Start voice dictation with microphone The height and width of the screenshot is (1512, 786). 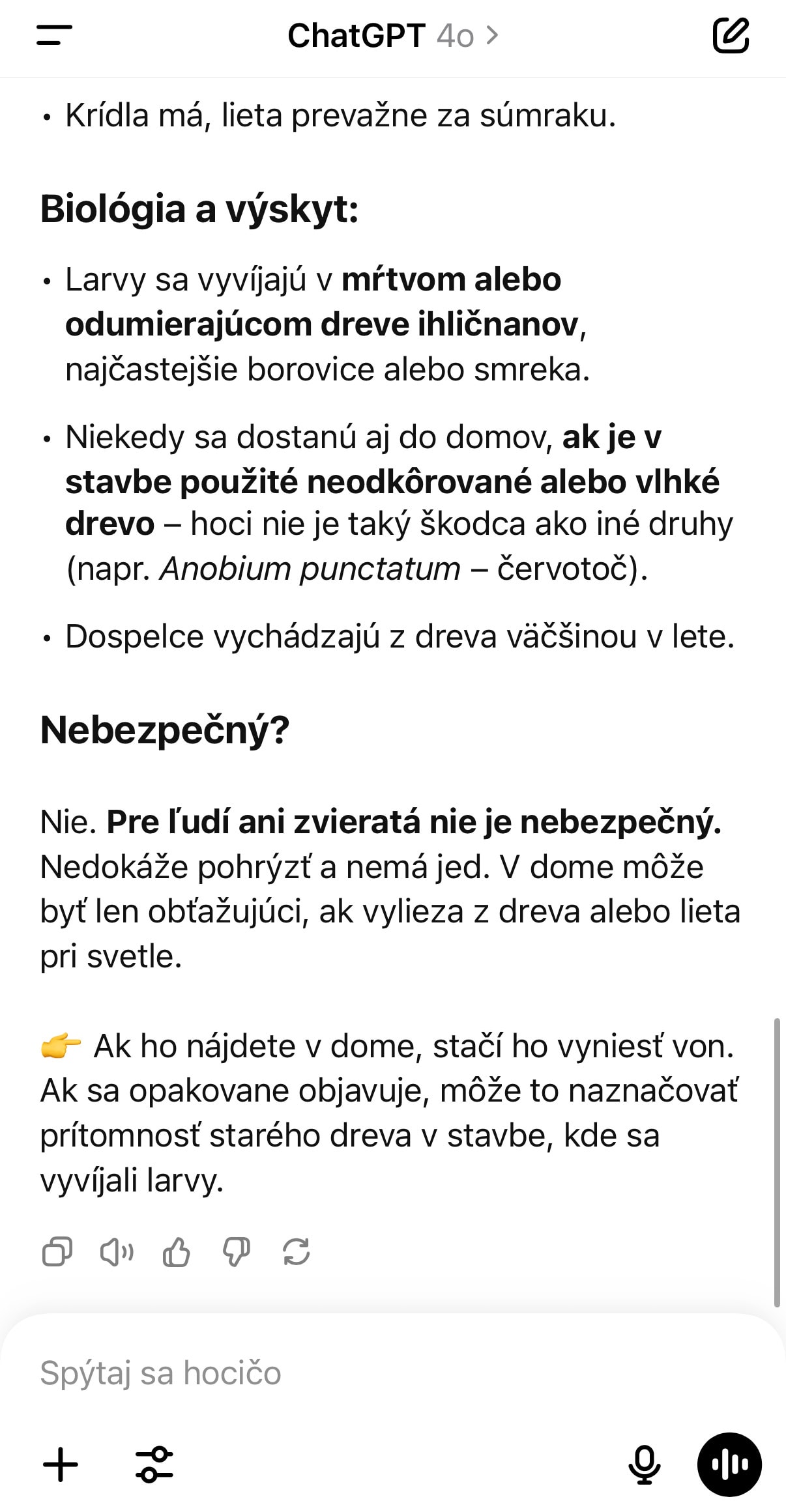click(644, 1465)
